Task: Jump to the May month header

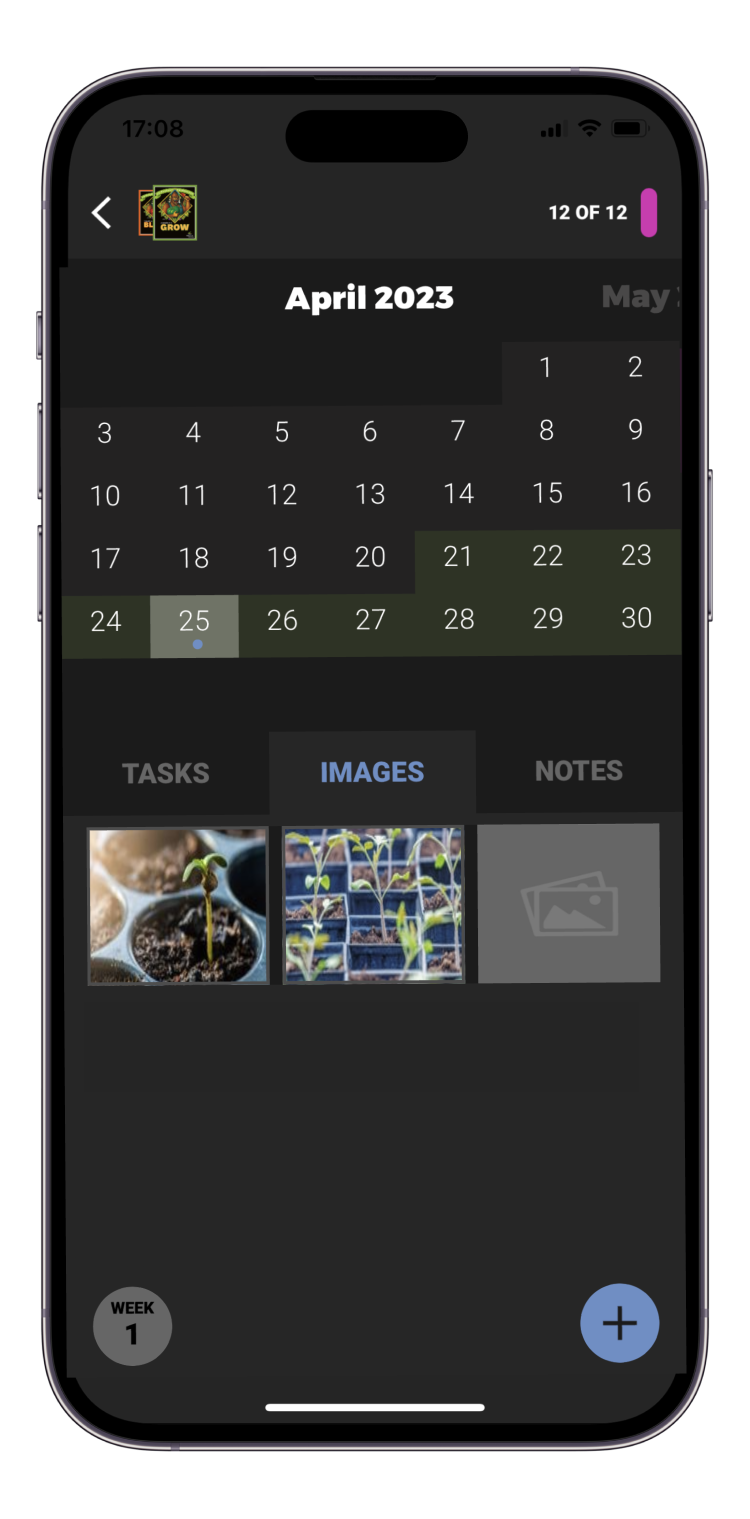Action: 638,297
